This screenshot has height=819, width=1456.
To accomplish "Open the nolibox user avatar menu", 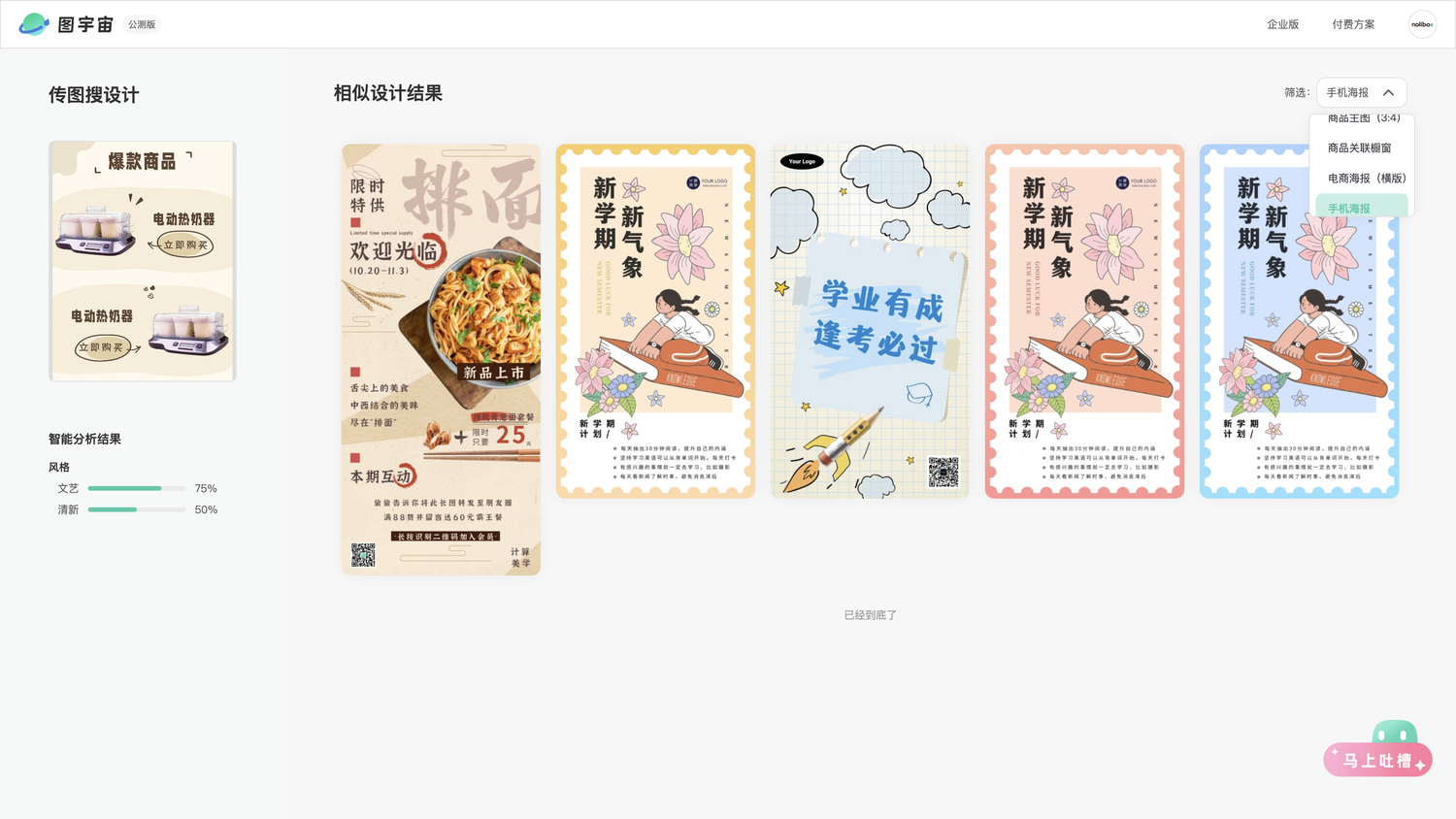I will click(1422, 24).
